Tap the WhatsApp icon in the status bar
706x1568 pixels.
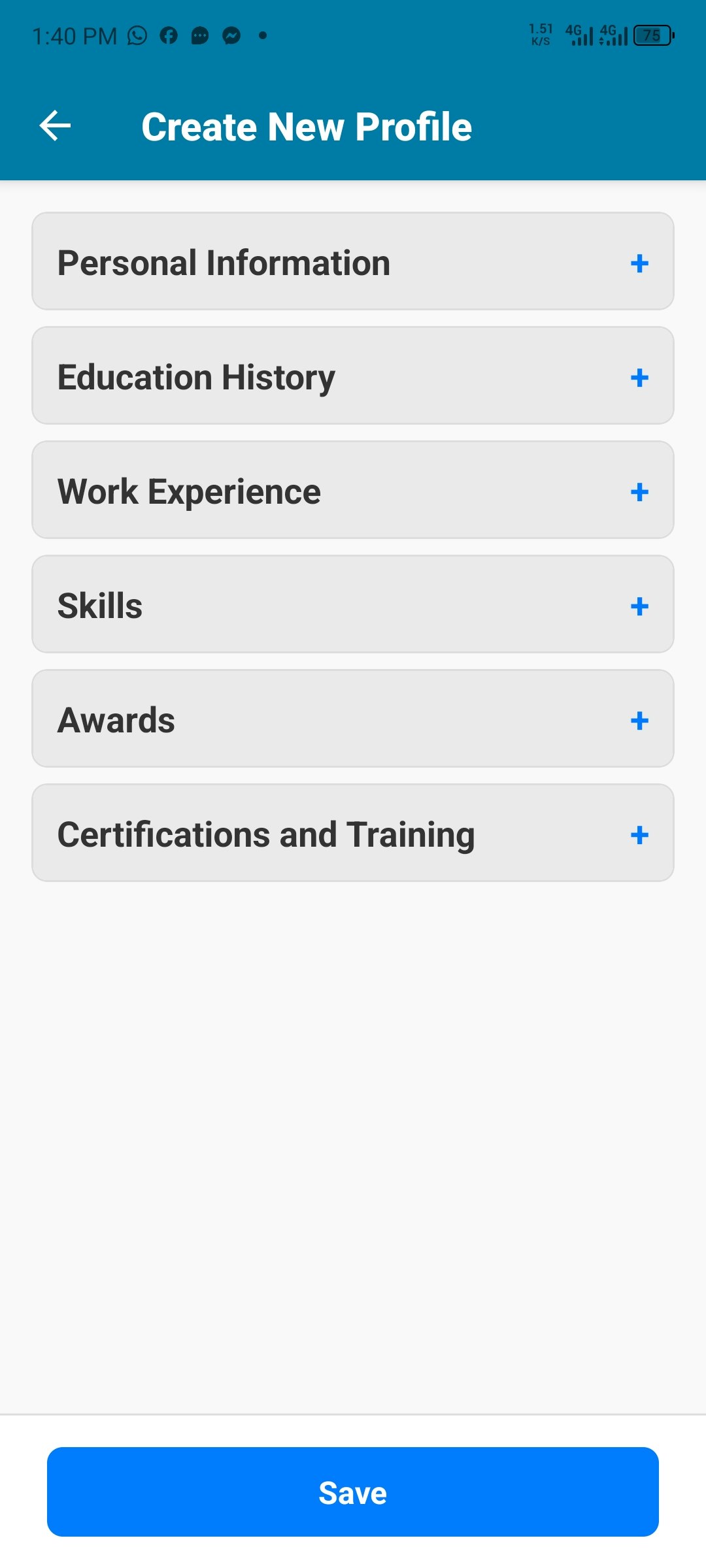click(136, 36)
